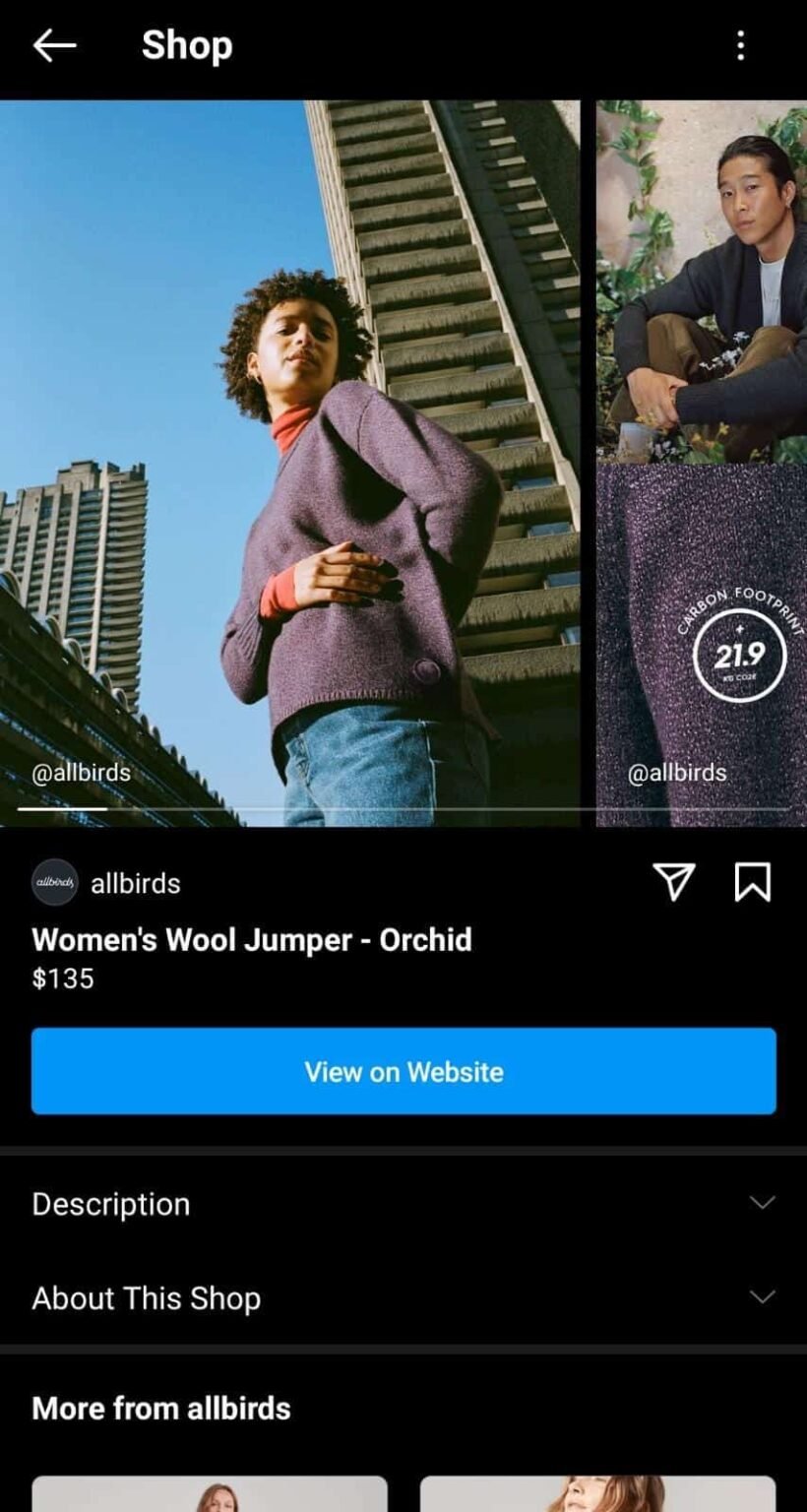Expand About This Shop section

(x=403, y=1297)
